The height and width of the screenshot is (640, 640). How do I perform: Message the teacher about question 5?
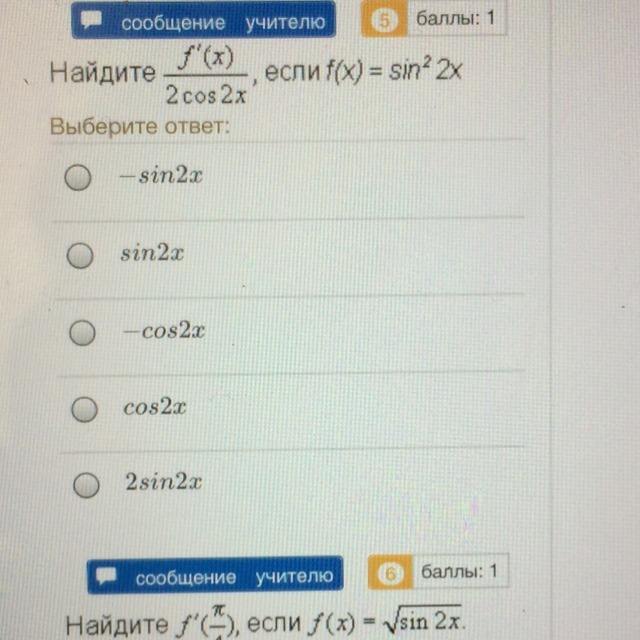coord(204,21)
